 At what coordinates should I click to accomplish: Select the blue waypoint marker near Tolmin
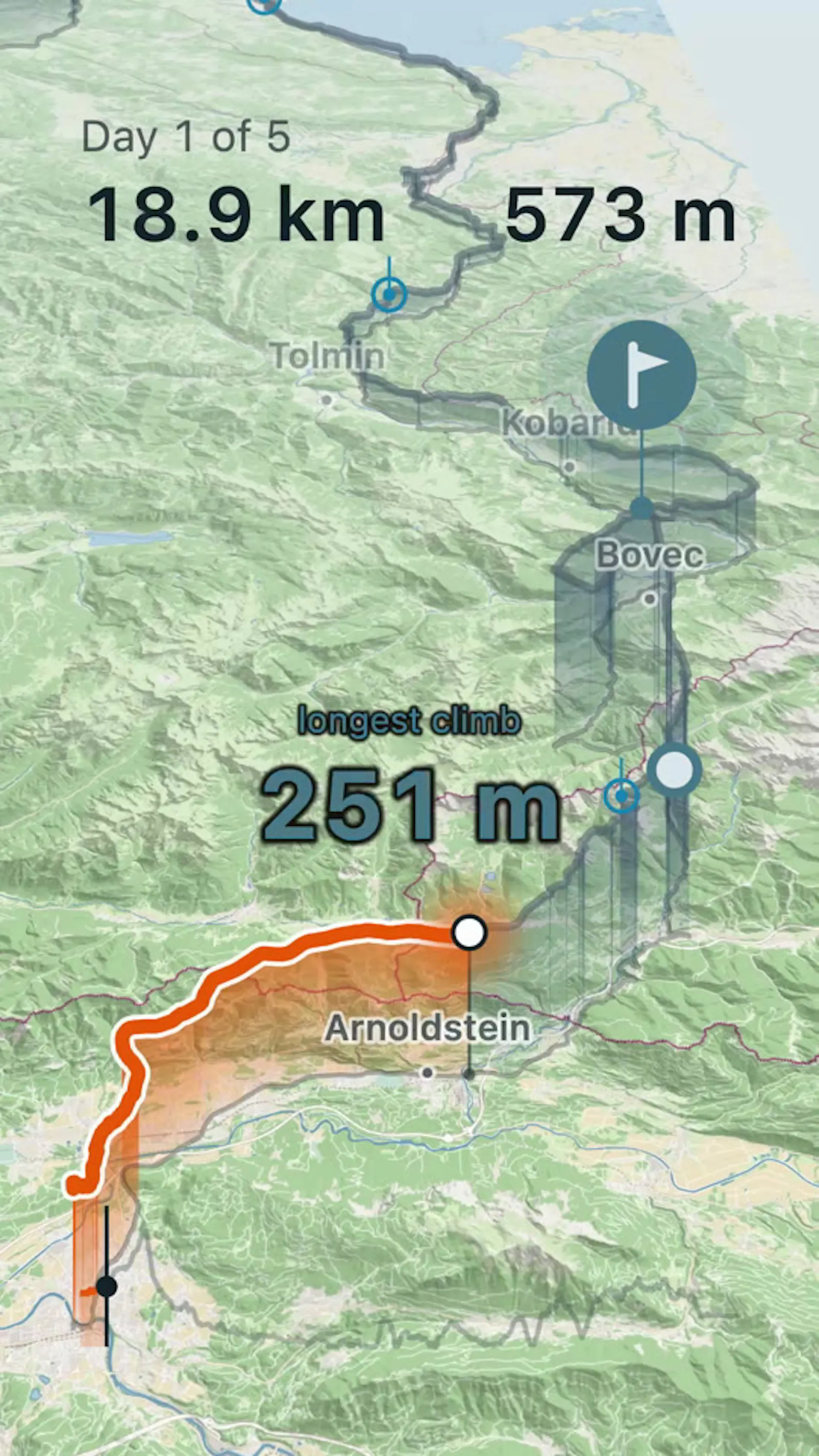[389, 294]
